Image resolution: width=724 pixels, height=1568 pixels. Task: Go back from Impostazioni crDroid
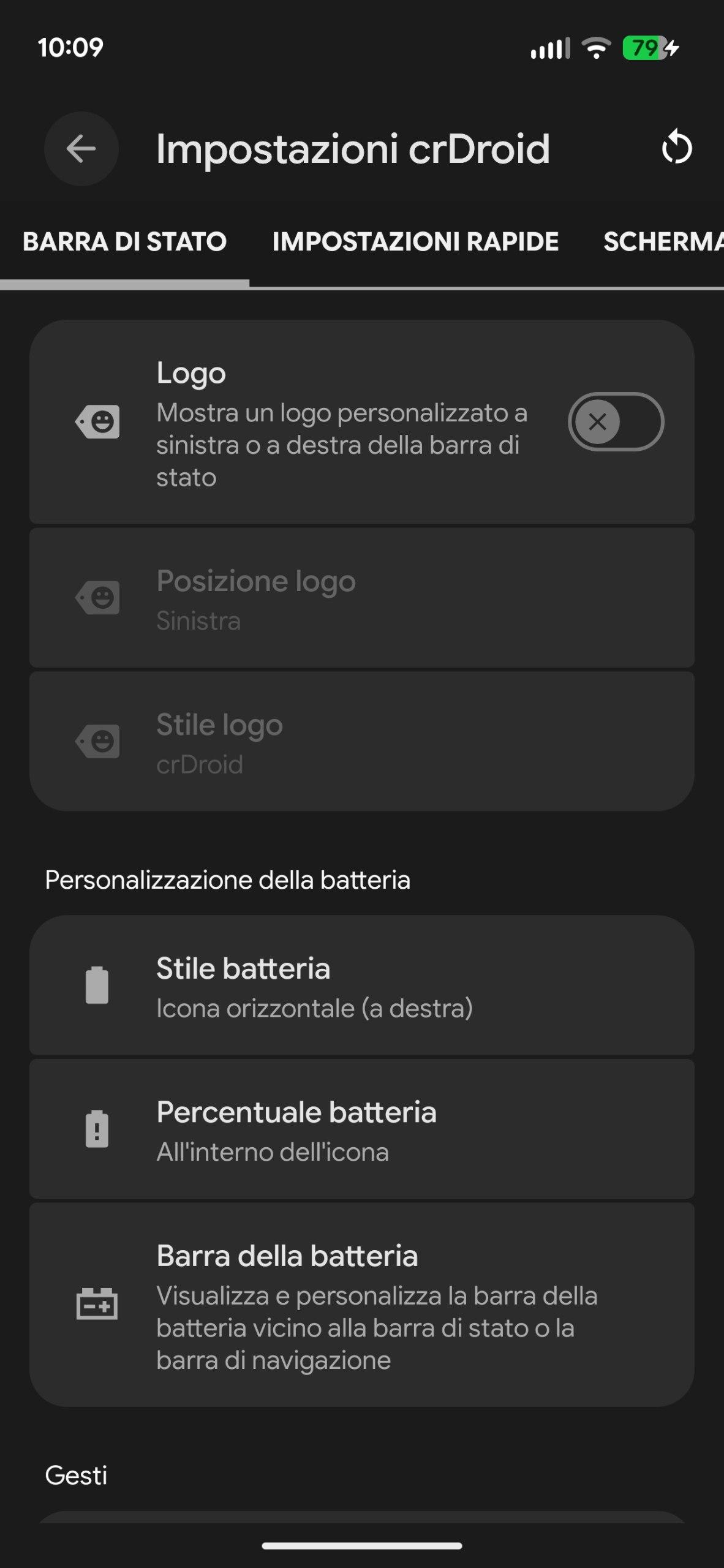81,149
